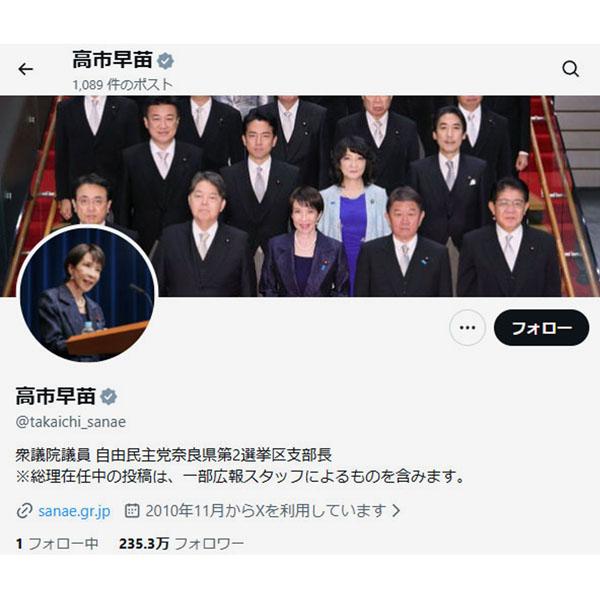View the 1 フォロー中 following list
This screenshot has height=600, width=600.
[x=57, y=544]
